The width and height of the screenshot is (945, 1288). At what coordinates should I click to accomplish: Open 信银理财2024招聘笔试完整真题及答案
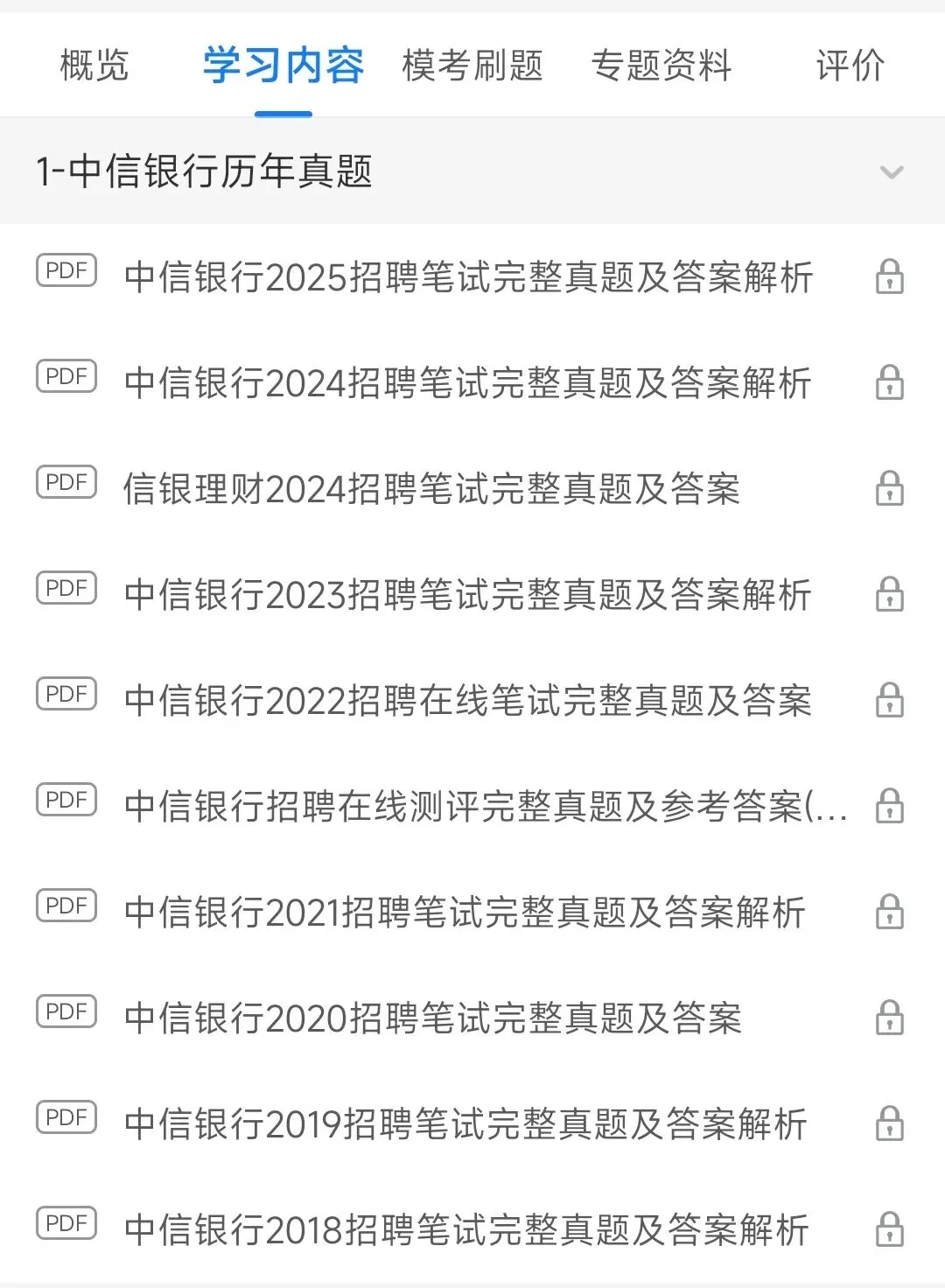pos(431,489)
